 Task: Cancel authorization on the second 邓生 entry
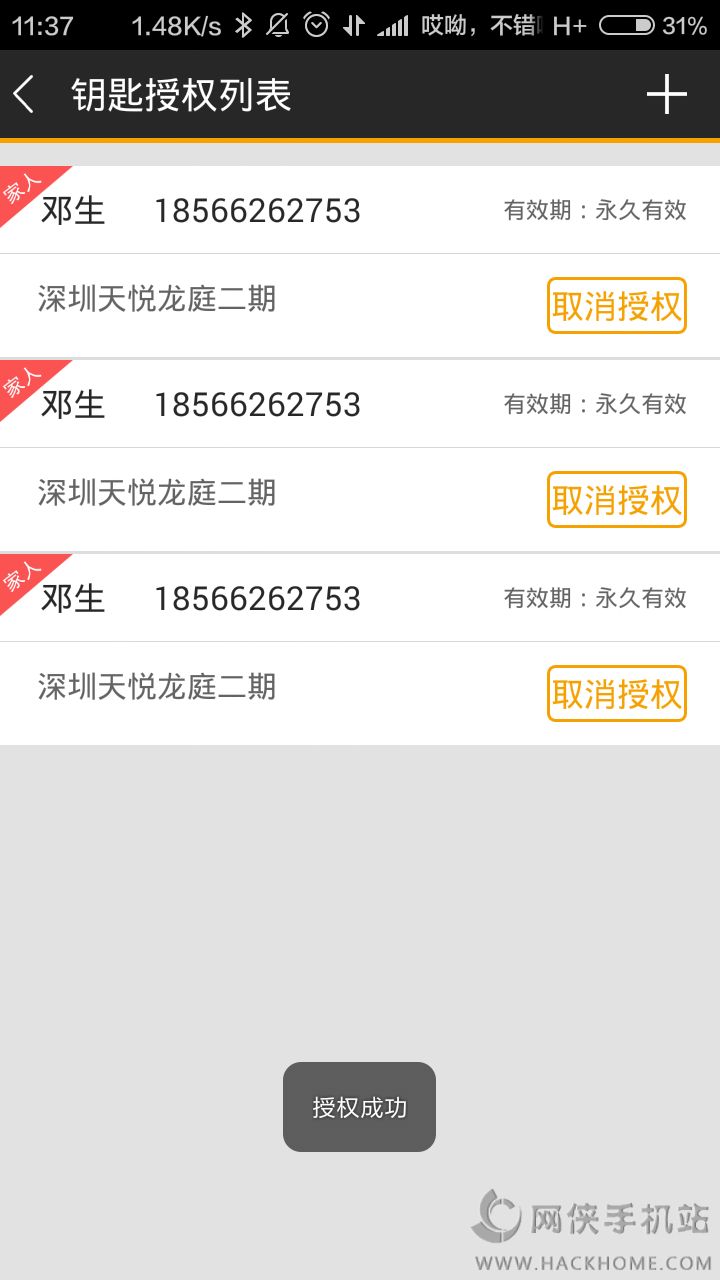coord(616,500)
